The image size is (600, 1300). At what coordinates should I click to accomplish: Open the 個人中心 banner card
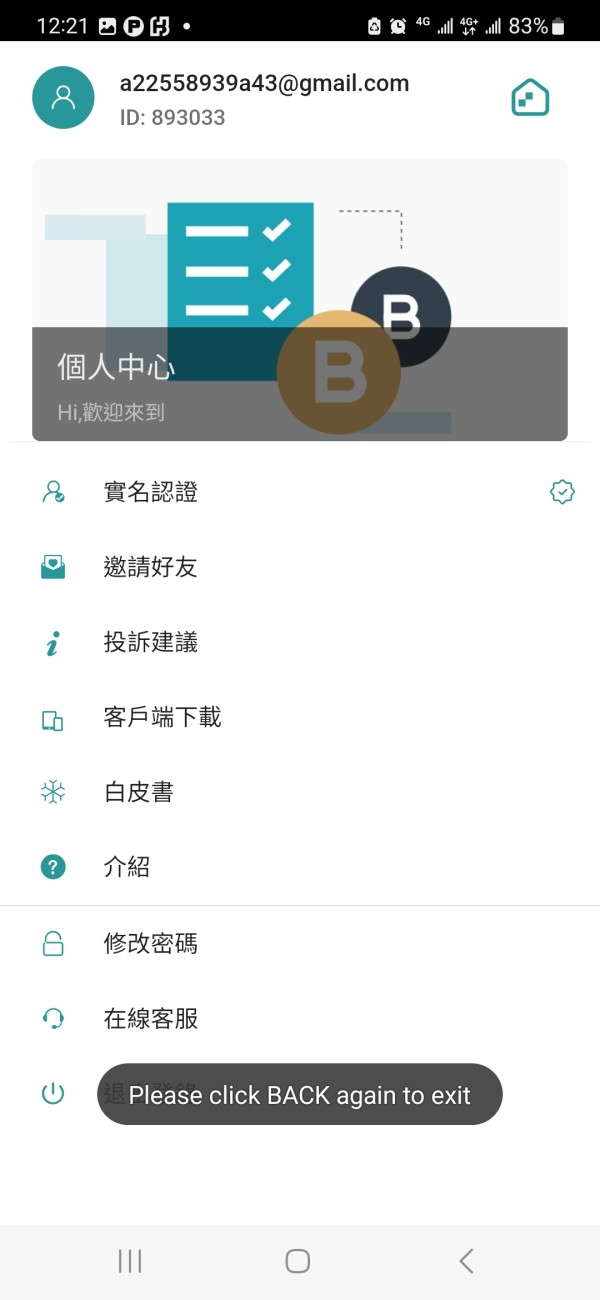click(x=300, y=300)
